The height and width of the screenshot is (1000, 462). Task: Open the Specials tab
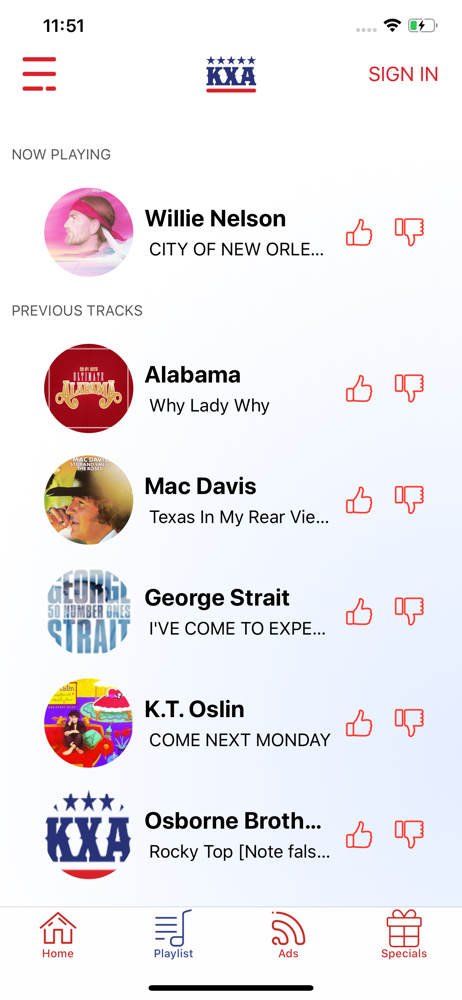coord(404,935)
